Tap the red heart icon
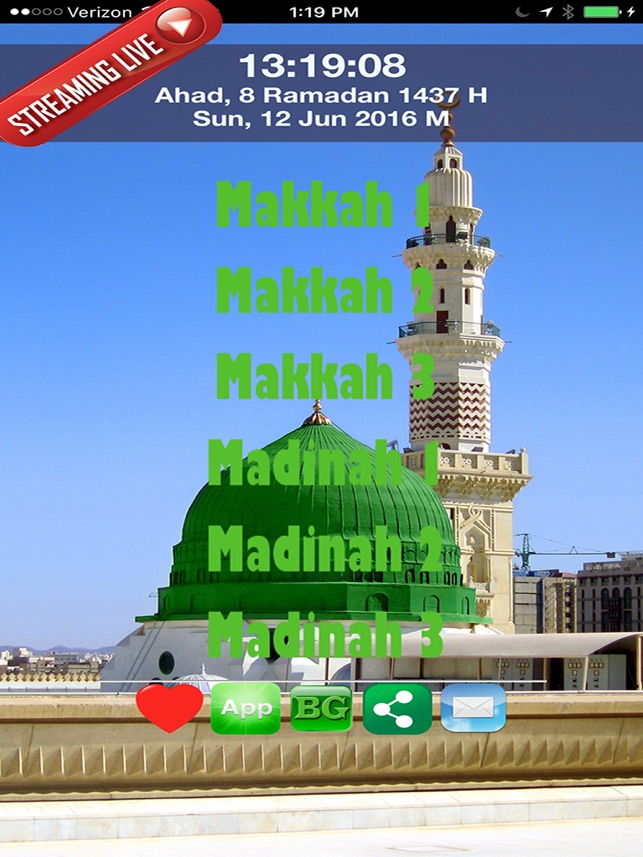Screen dimensions: 643x857 click(169, 709)
